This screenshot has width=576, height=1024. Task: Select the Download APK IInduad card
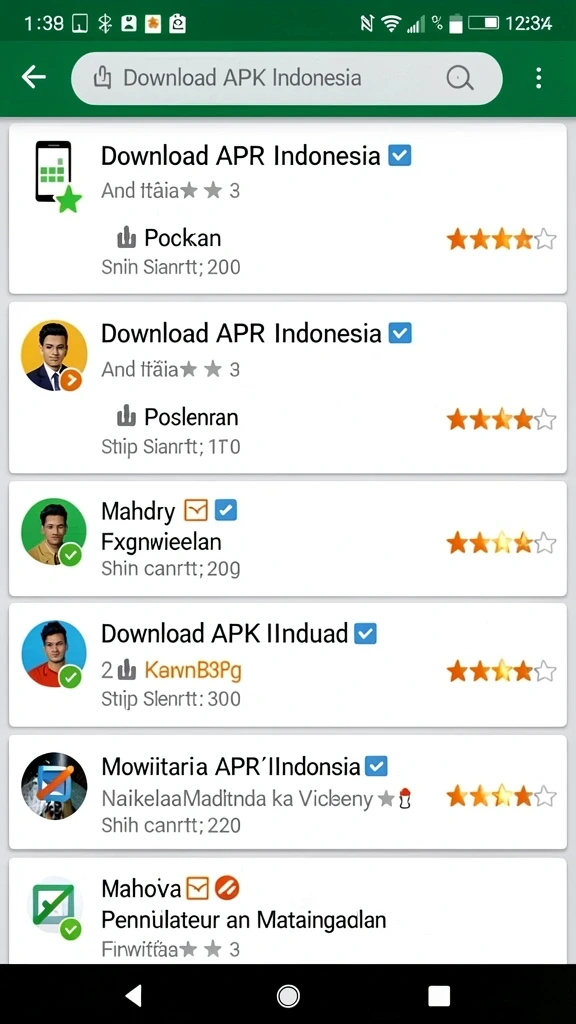[x=287, y=665]
